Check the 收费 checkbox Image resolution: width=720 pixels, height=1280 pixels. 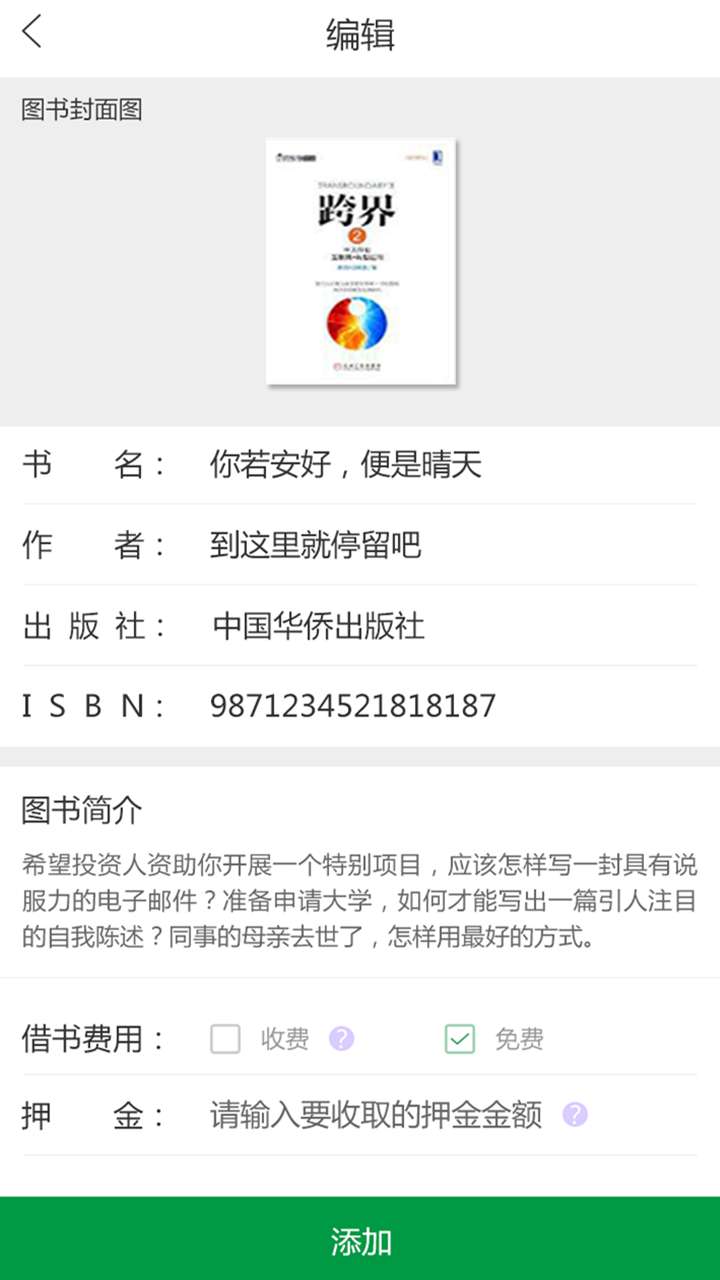pos(226,1040)
